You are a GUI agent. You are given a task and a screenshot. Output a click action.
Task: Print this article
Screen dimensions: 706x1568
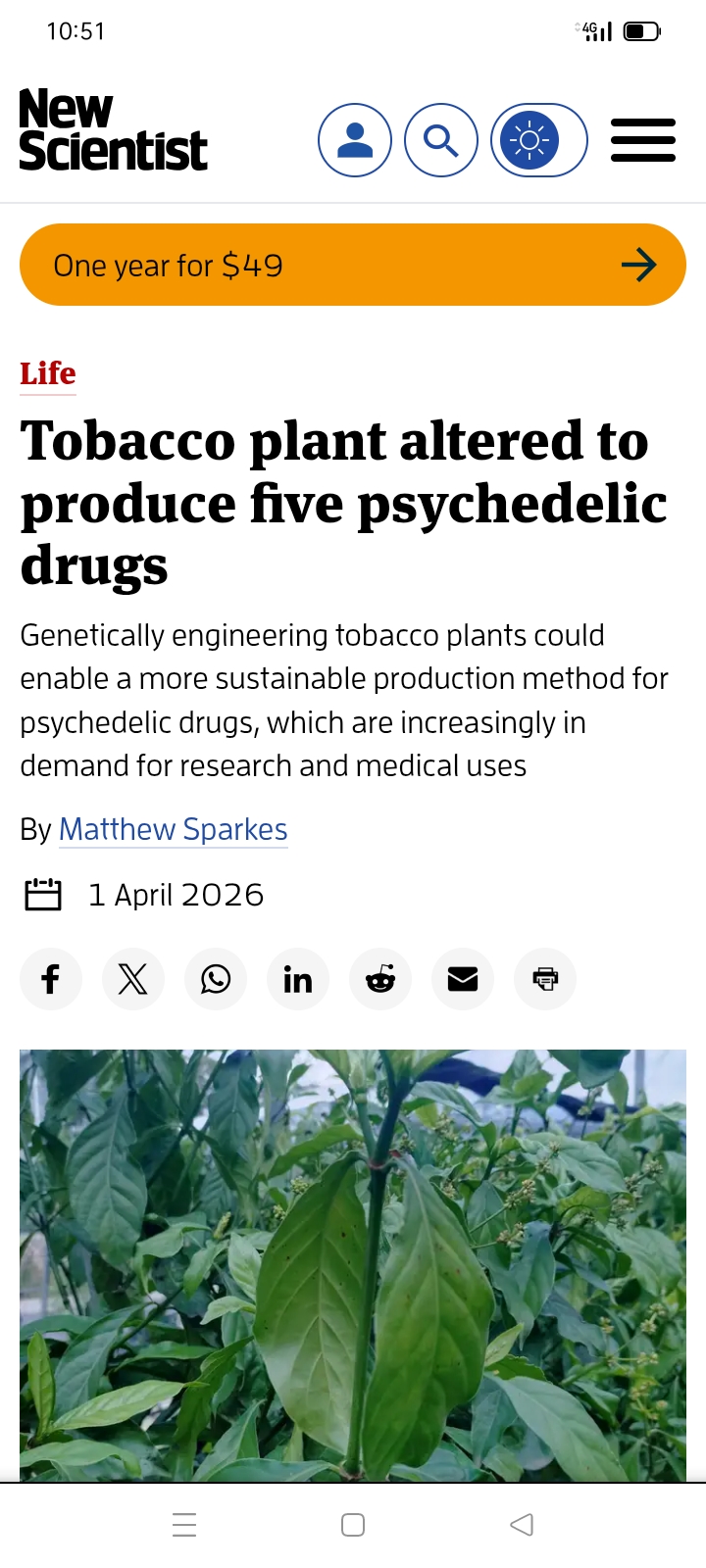(545, 978)
